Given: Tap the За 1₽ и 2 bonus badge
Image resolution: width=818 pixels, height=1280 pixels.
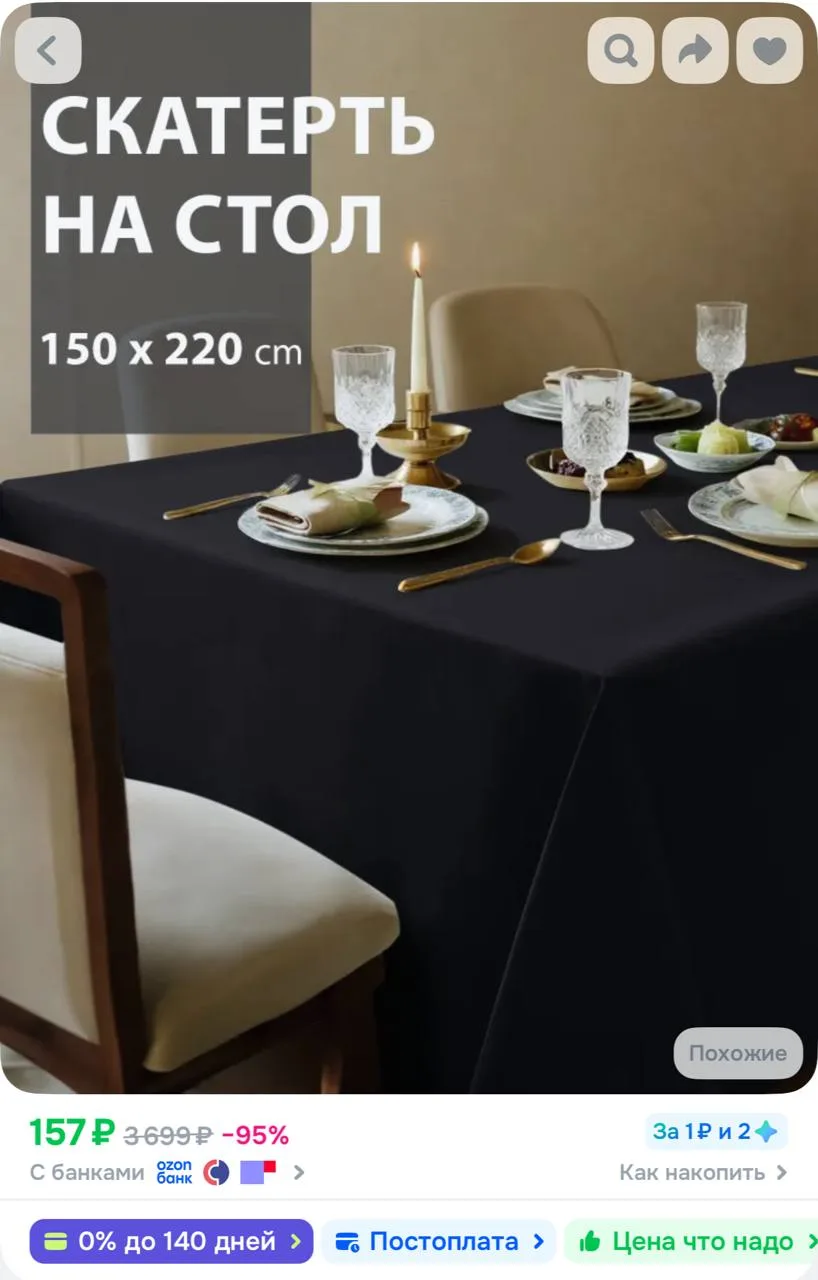Looking at the screenshot, I should 716,1132.
